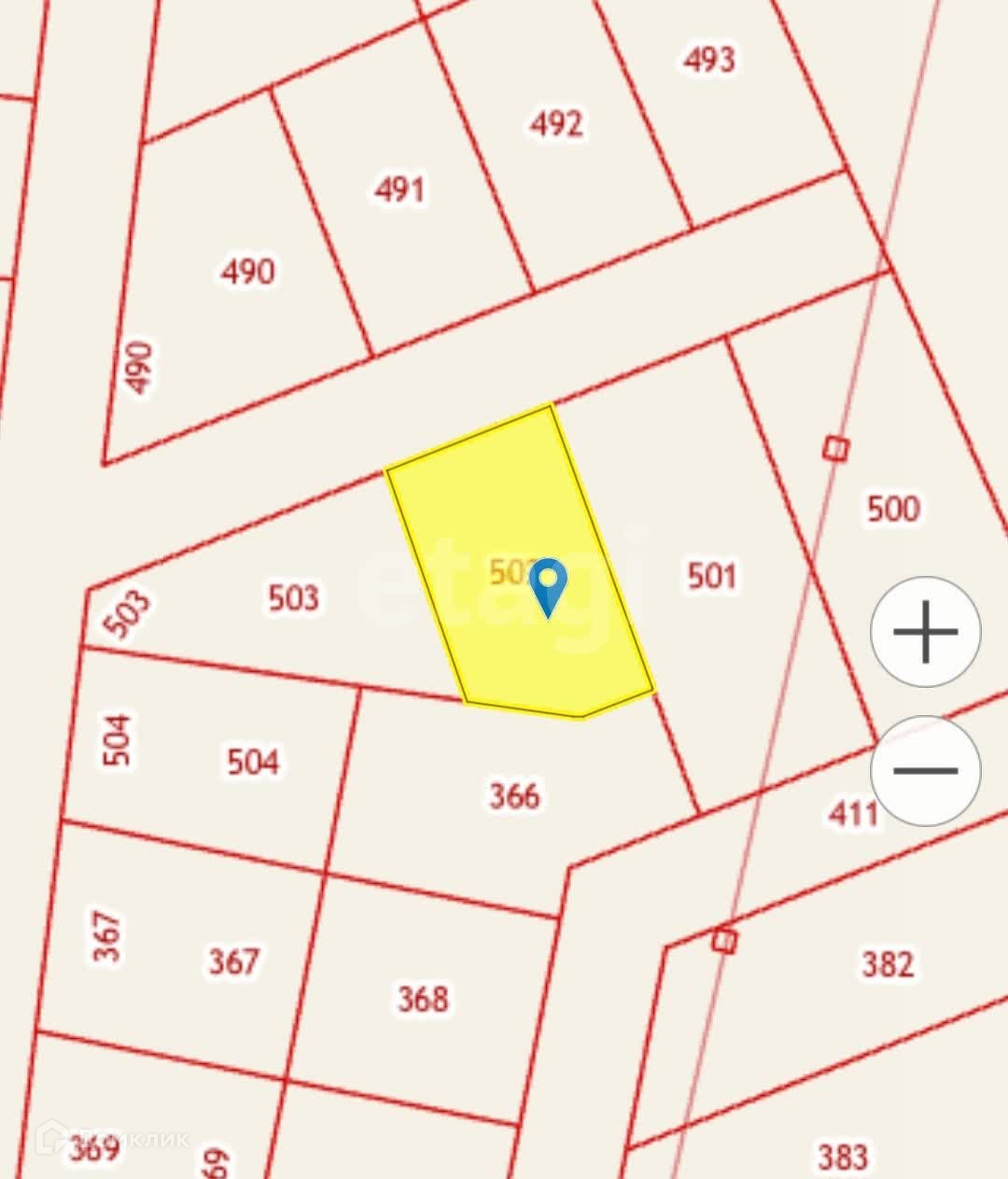Zoom out of the cadastral map
The width and height of the screenshot is (1008, 1179).
point(925,770)
